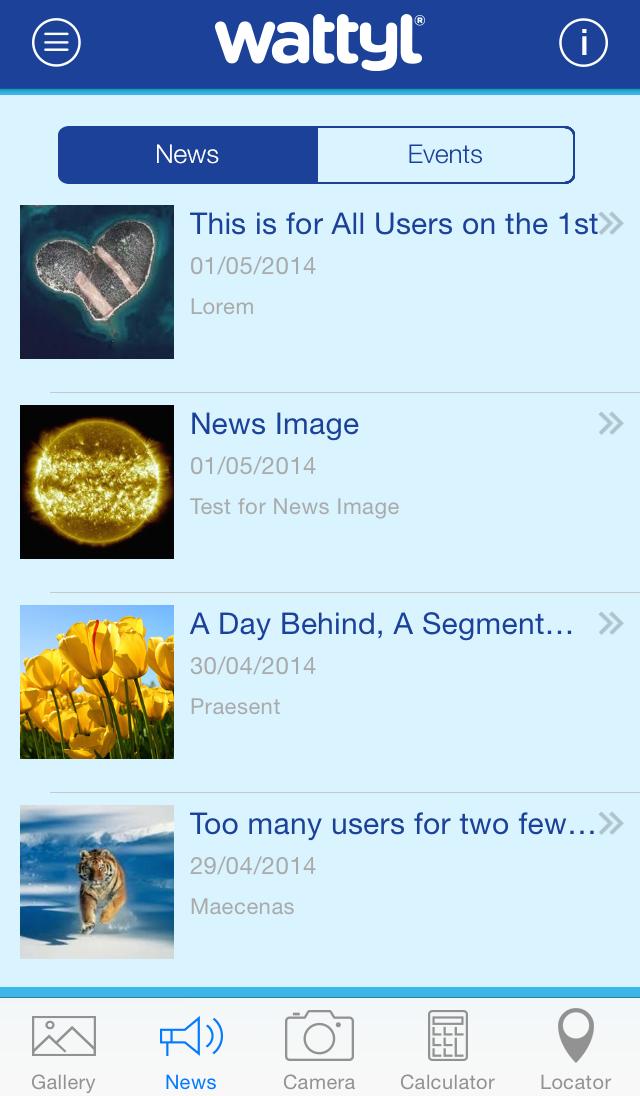Open "This is for All Users" article
Image resolution: width=640 pixels, height=1096 pixels.
[x=393, y=224]
